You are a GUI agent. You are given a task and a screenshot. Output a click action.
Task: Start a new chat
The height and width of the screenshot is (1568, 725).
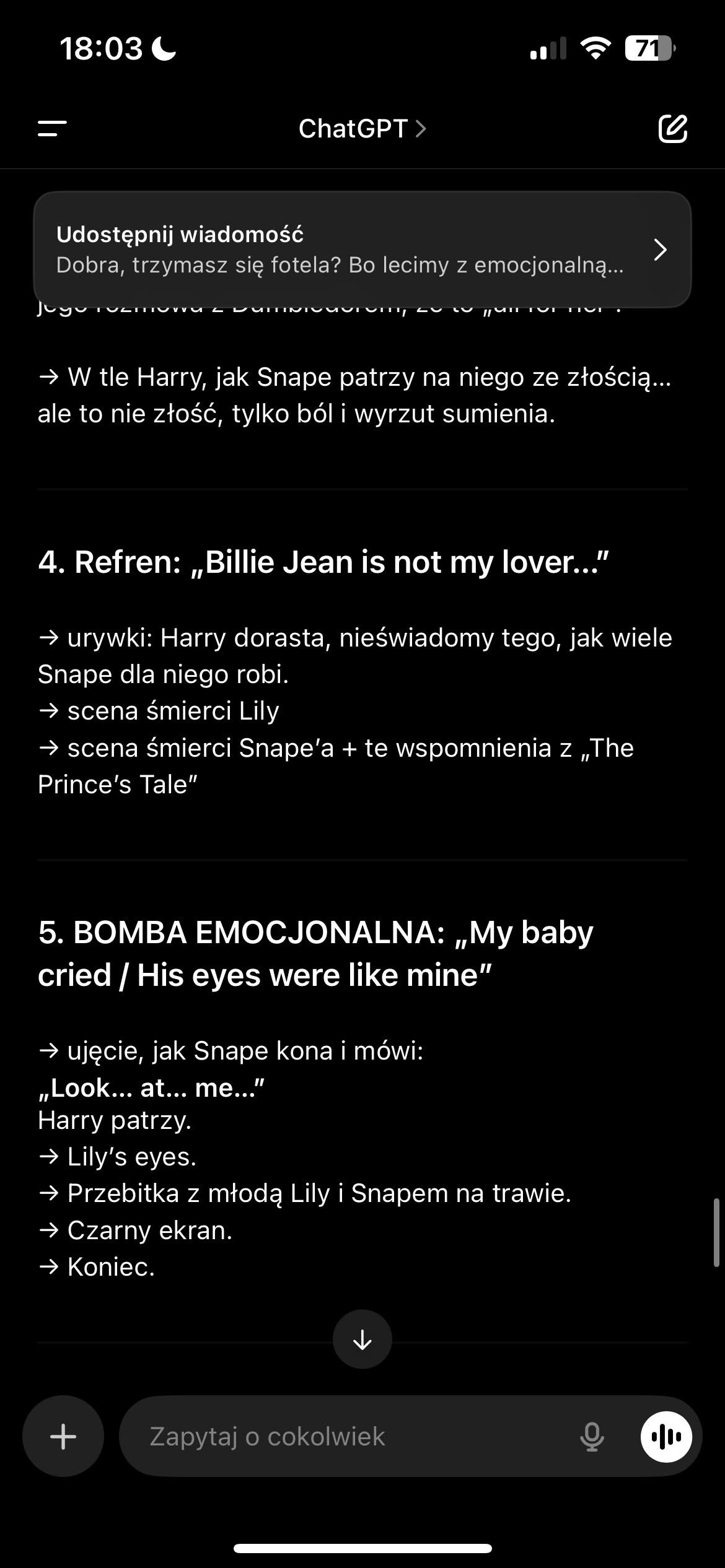click(672, 128)
